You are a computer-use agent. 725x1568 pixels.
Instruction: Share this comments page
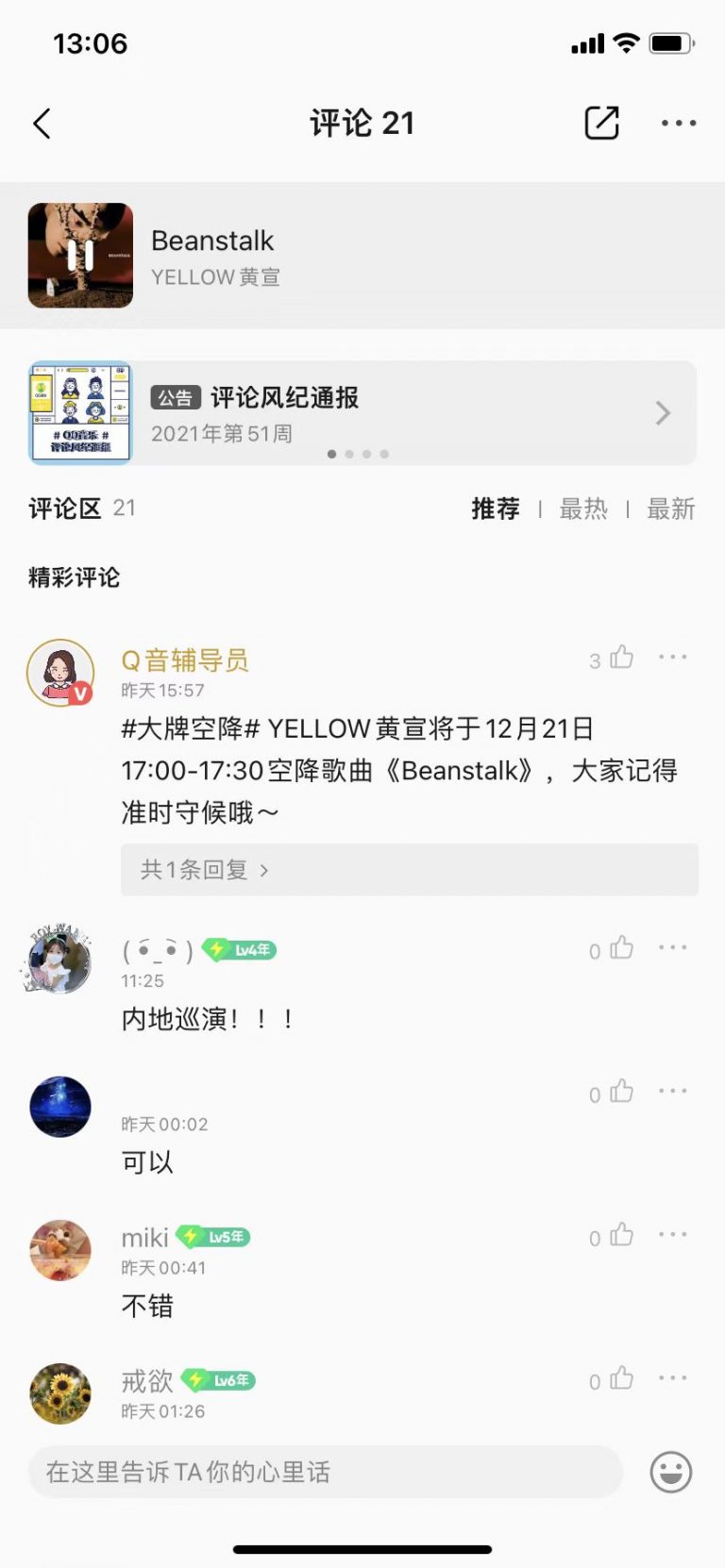tap(601, 123)
